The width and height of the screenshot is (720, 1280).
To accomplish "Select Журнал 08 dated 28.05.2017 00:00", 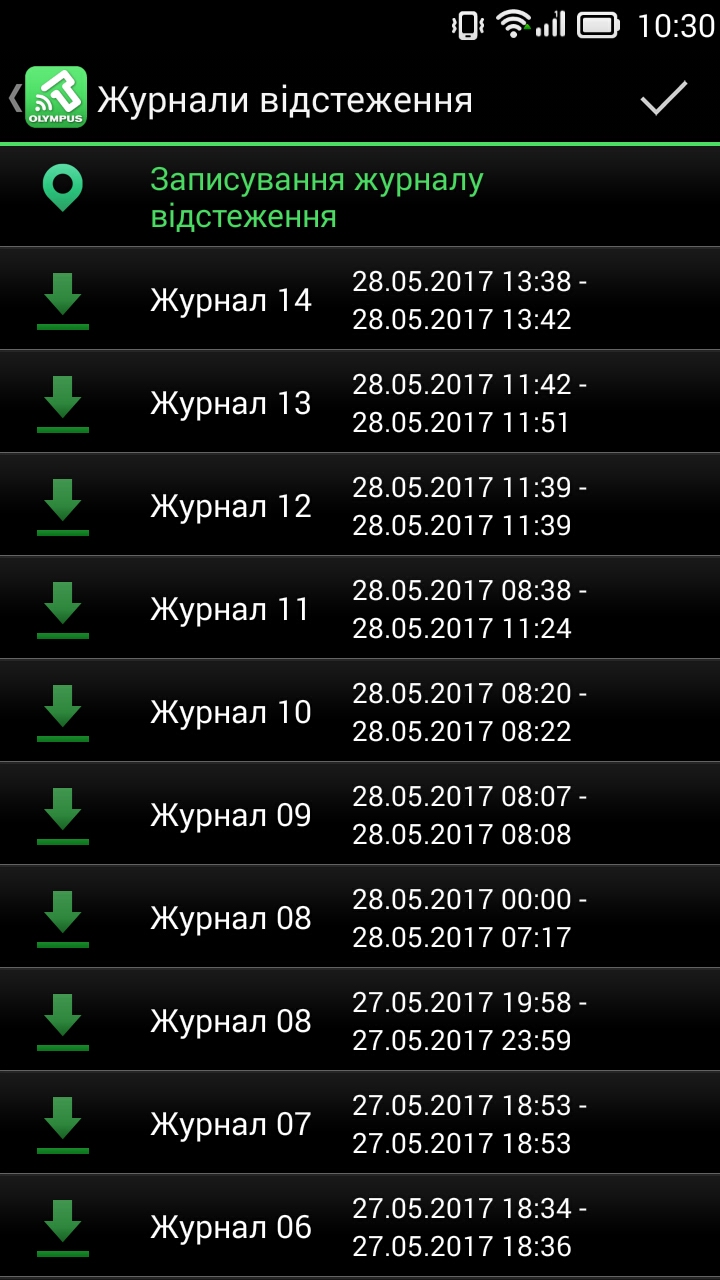I will coord(360,917).
